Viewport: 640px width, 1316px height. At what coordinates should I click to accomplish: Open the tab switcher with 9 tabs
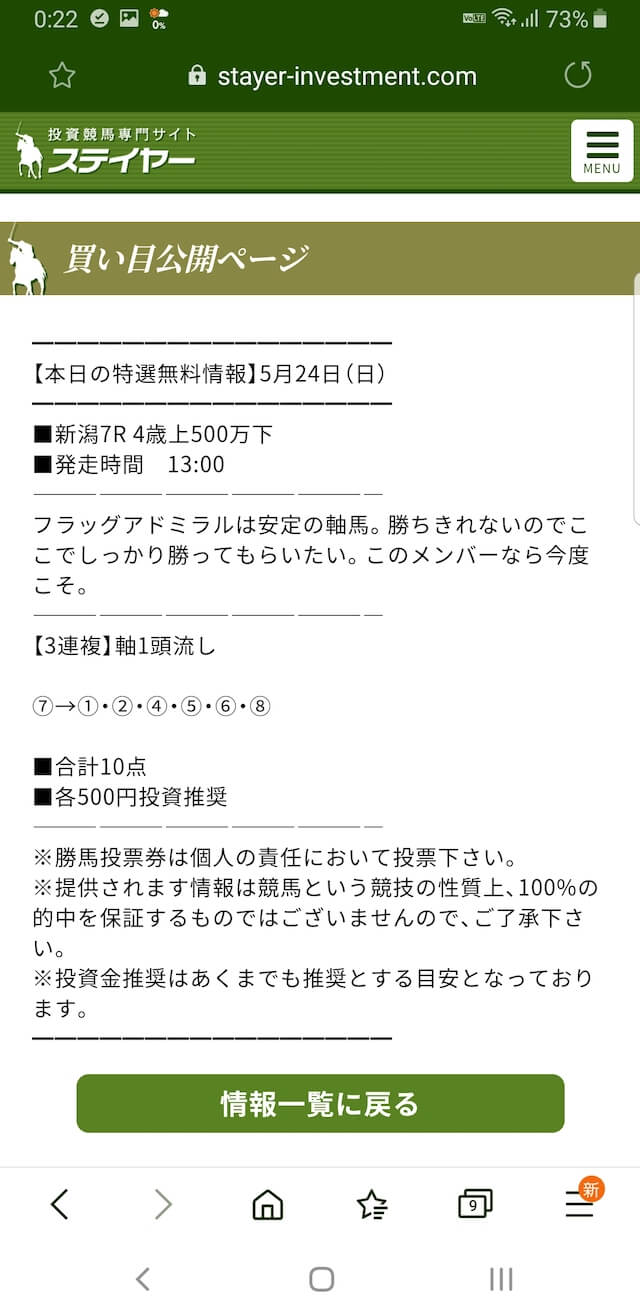(474, 1205)
